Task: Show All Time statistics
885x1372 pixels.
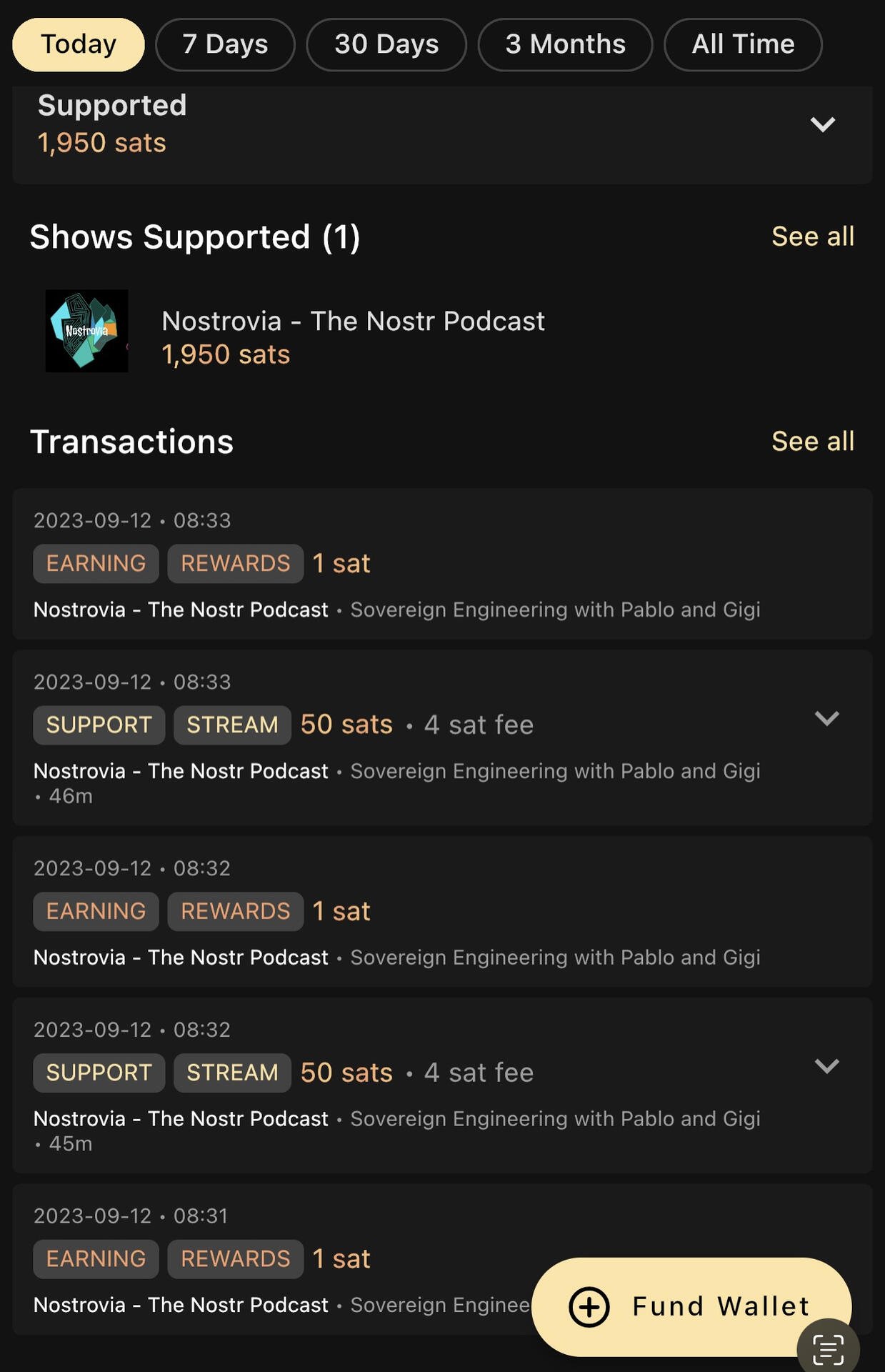Action: point(743,44)
